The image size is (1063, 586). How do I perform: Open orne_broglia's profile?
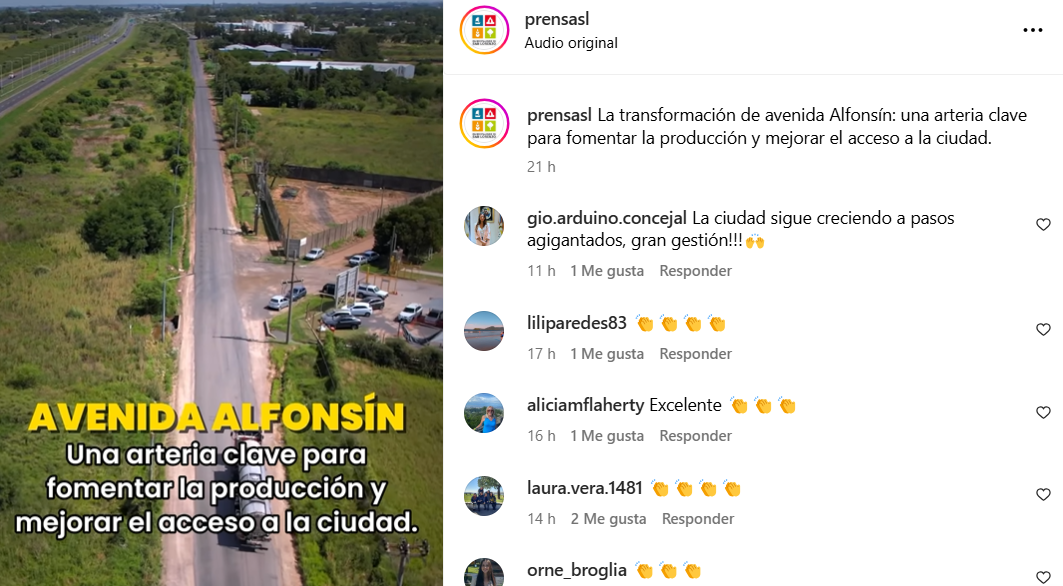pos(576,570)
